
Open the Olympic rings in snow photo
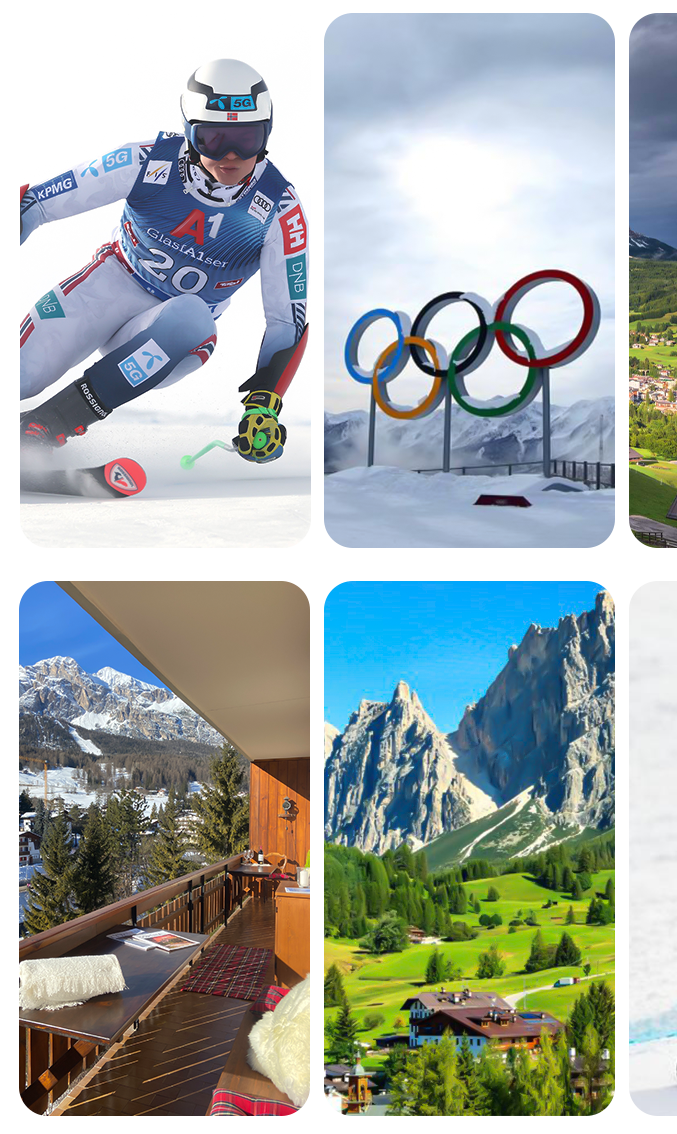click(x=469, y=280)
